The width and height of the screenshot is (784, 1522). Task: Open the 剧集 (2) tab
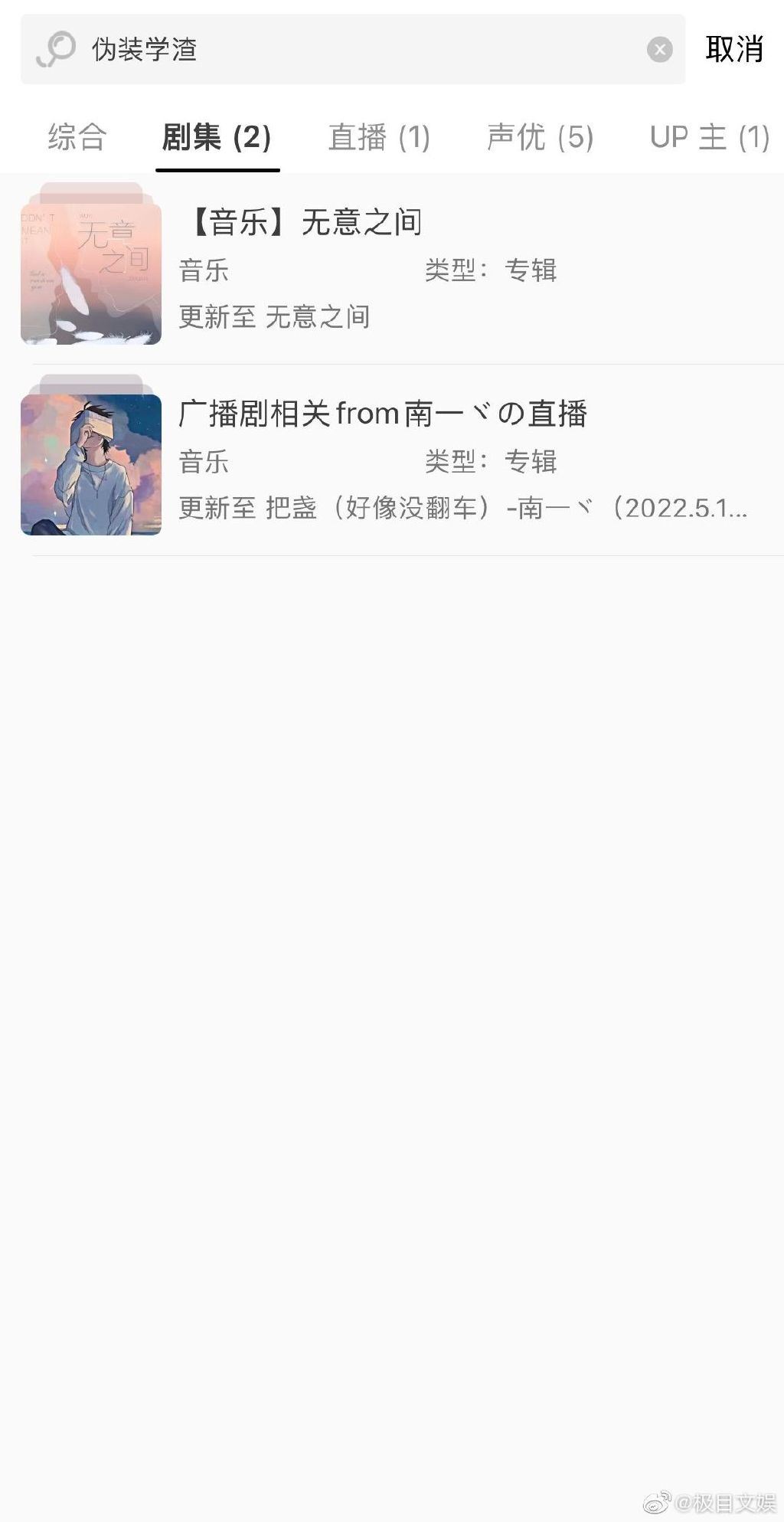(x=217, y=138)
